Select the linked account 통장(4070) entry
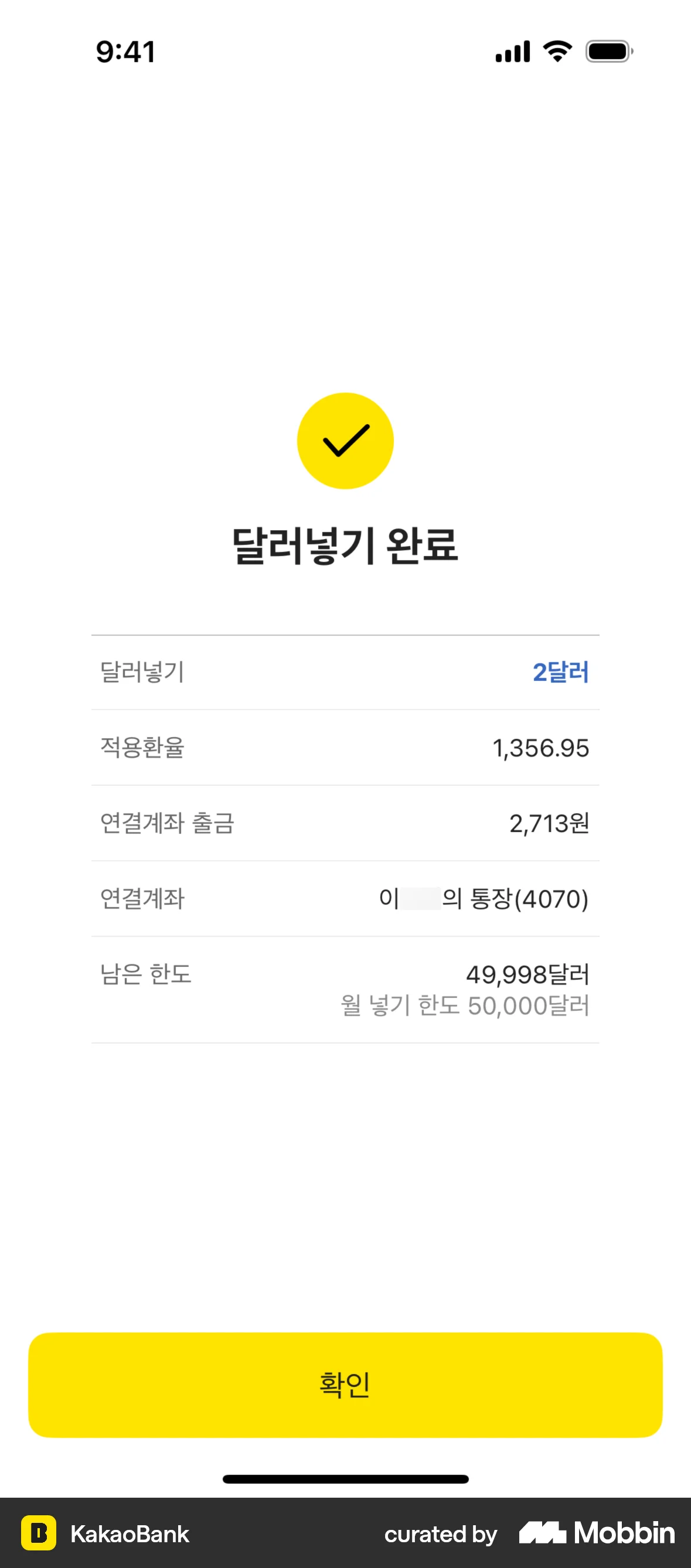Viewport: 691px width, 1568px height. point(483,899)
